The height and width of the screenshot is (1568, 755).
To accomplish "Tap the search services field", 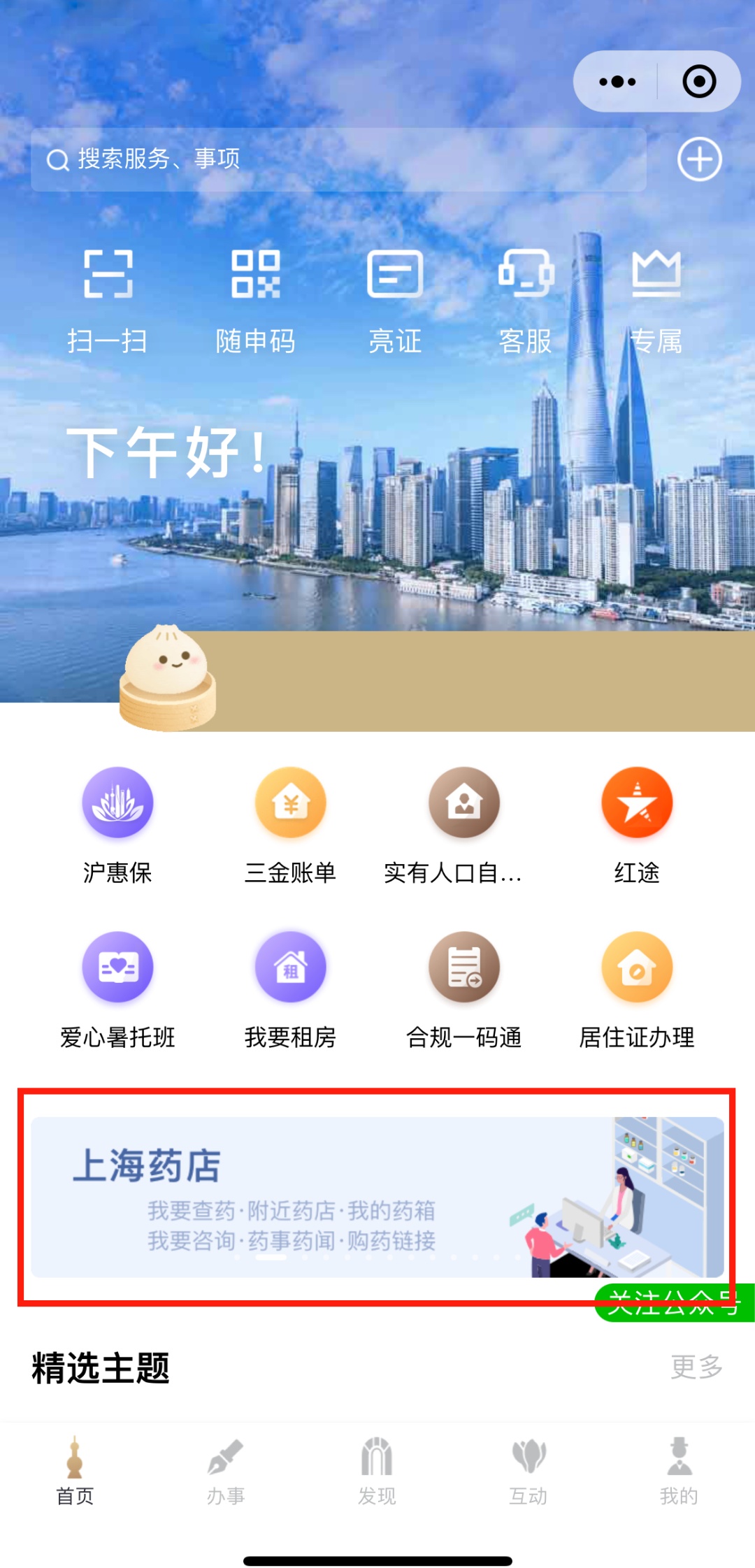I will (338, 159).
